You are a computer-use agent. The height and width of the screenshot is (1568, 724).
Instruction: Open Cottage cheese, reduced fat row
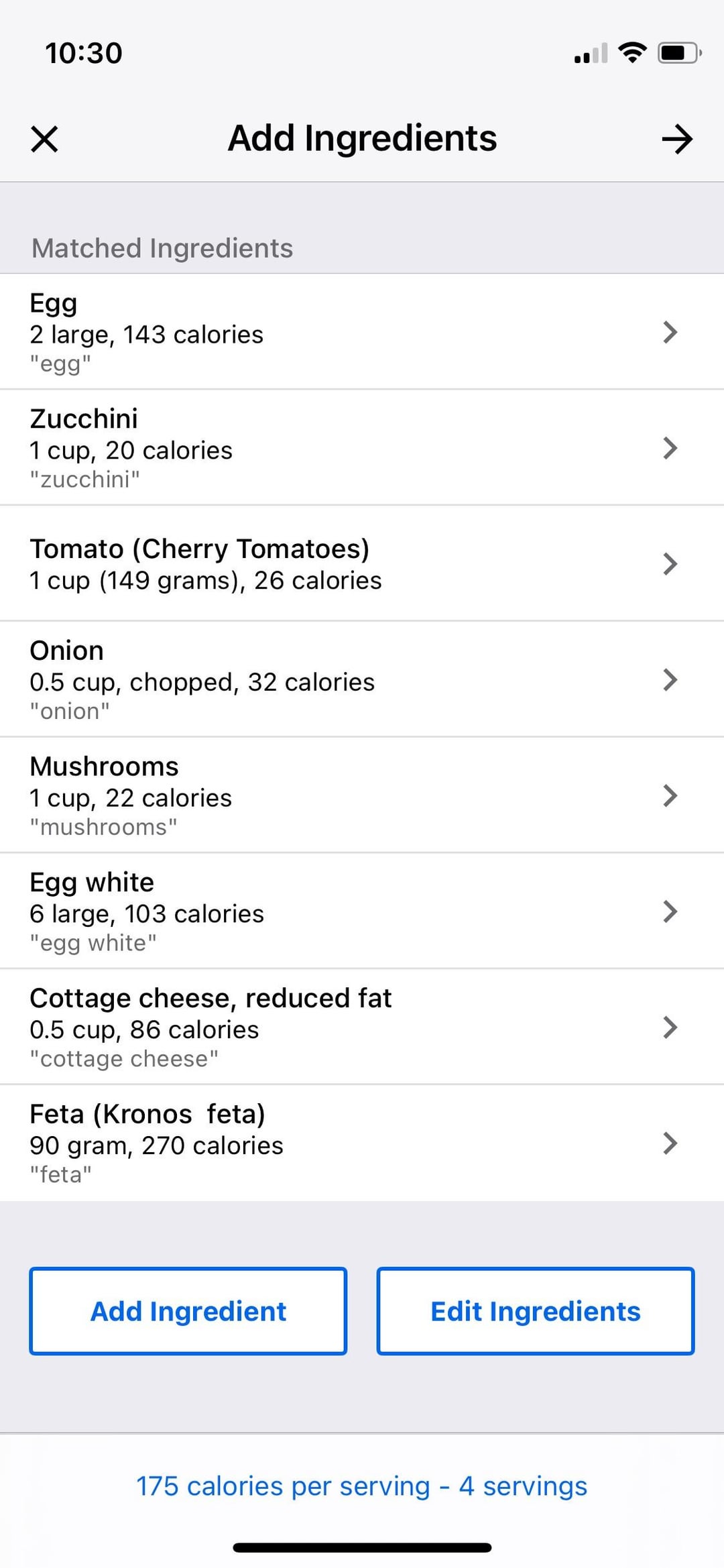click(362, 1027)
